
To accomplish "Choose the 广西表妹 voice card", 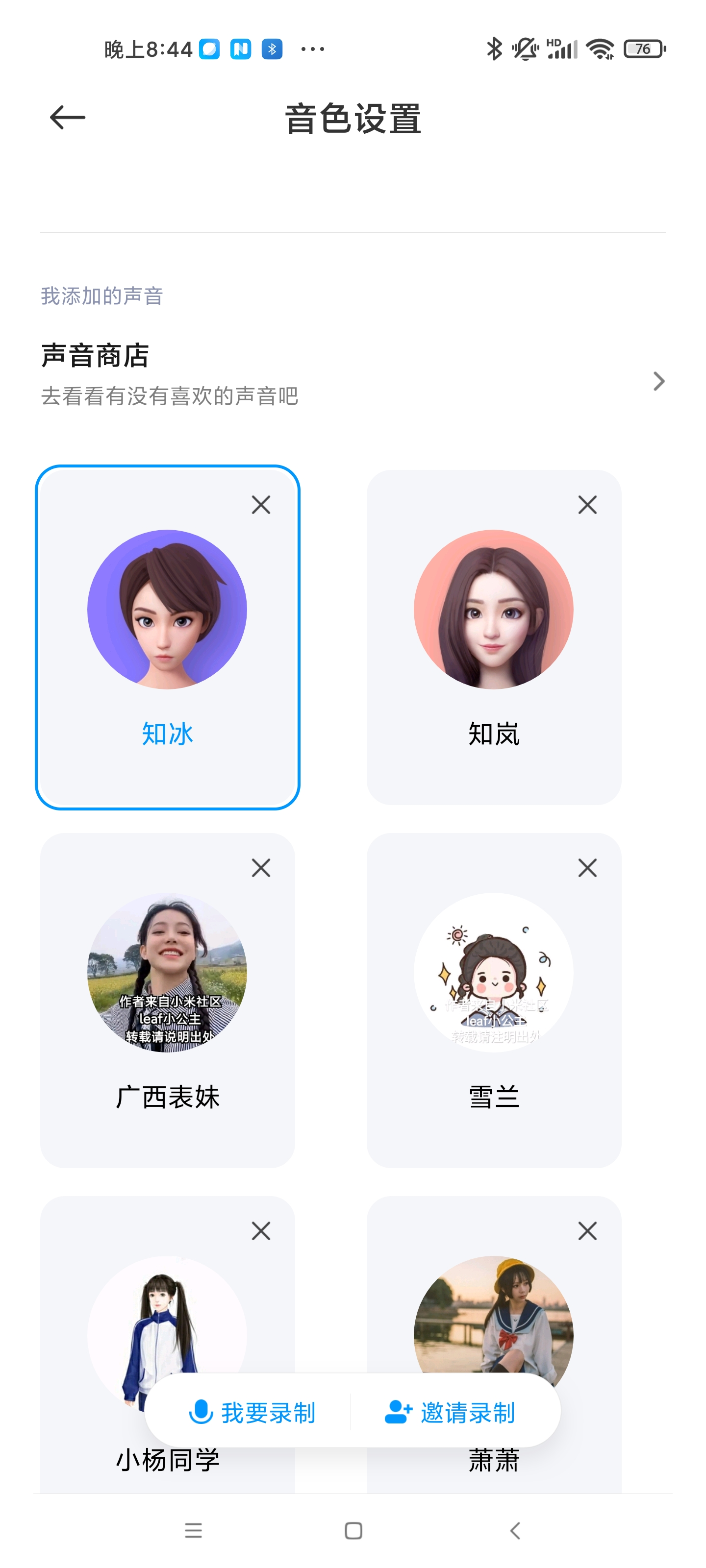I will (x=167, y=1000).
